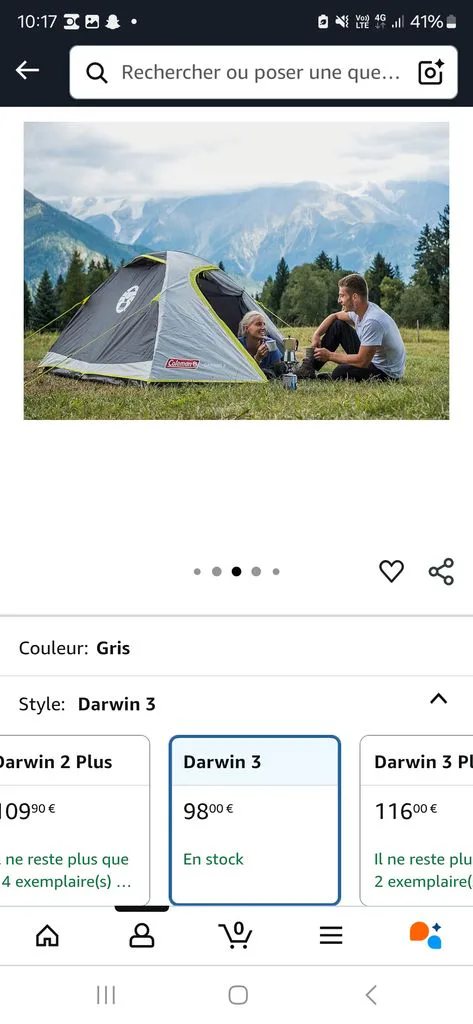Select the Darwin 2 Plus style
Viewport: 473px width, 1024px height.
click(x=74, y=820)
